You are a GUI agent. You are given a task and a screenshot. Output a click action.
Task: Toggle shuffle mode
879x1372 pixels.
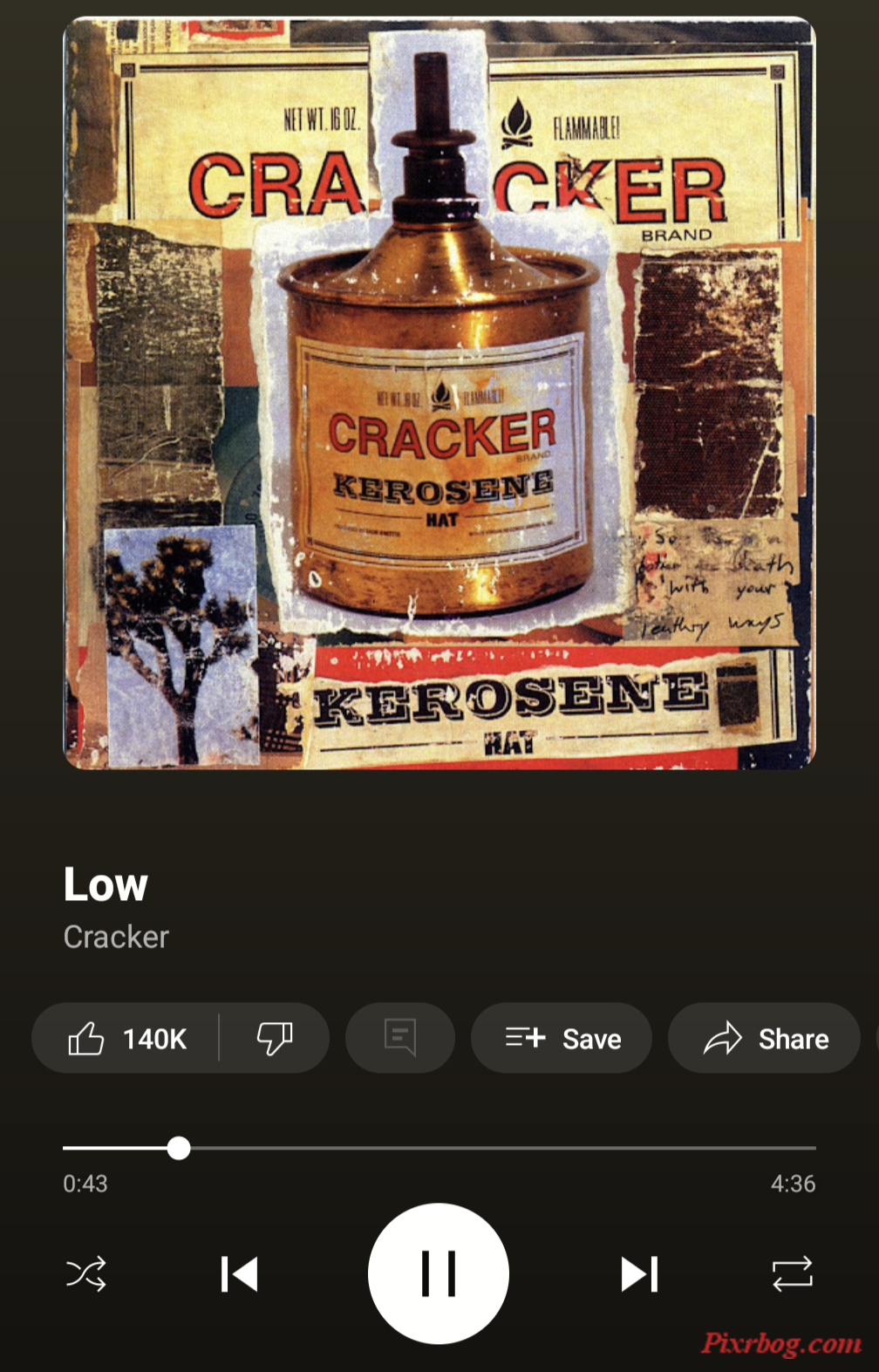(86, 1274)
